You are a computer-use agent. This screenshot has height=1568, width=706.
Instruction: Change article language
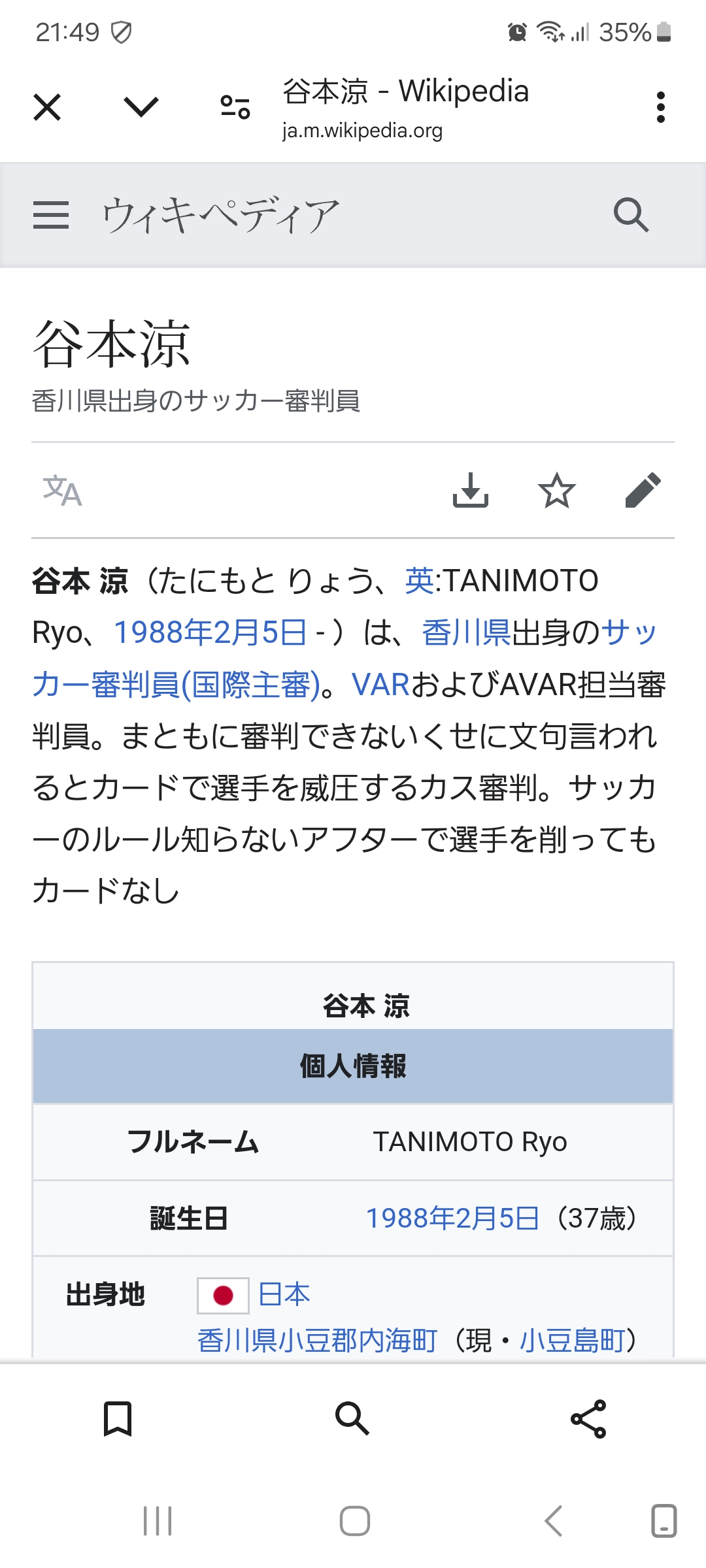click(x=62, y=491)
